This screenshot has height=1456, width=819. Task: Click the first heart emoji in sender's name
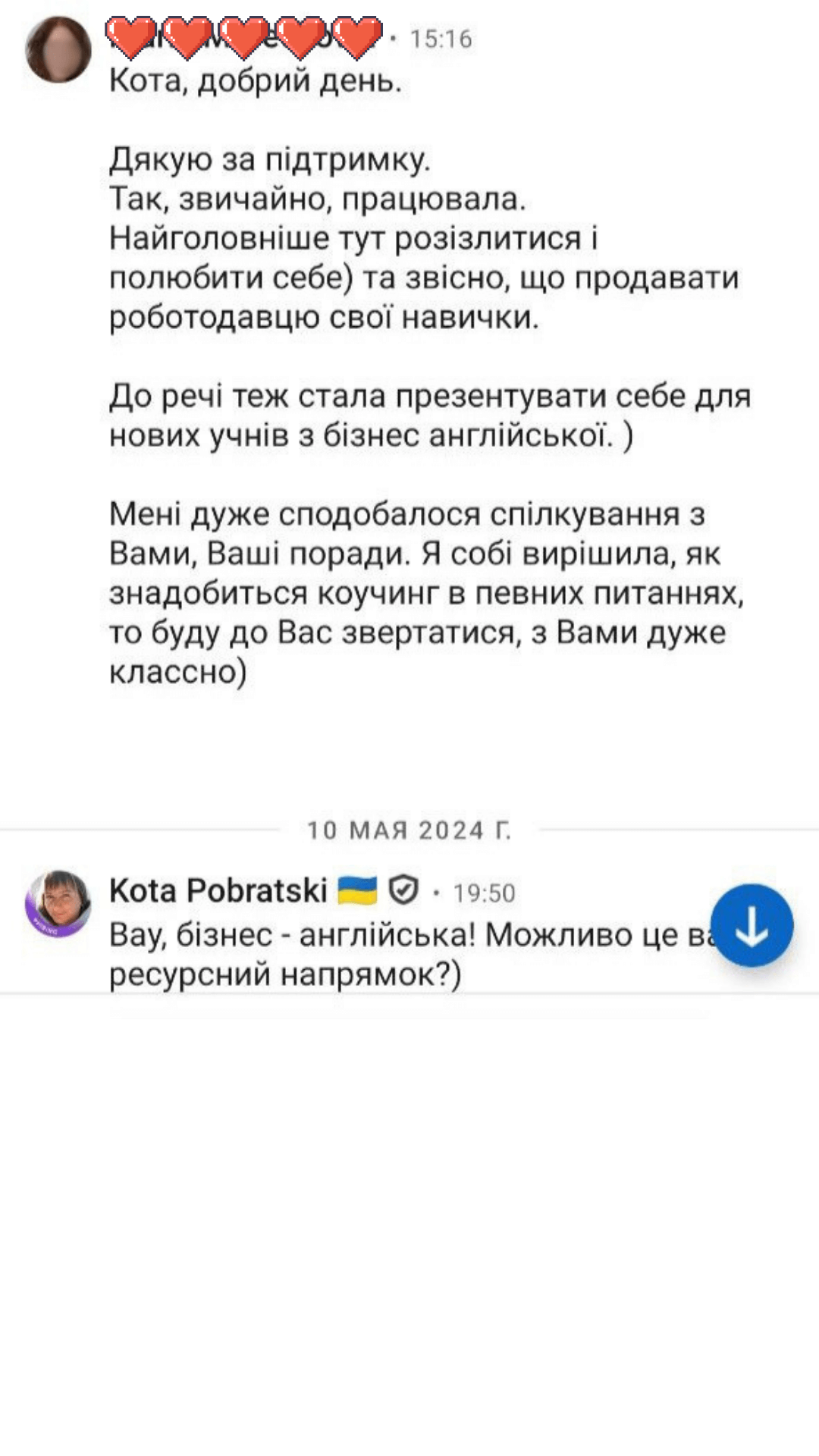(133, 34)
